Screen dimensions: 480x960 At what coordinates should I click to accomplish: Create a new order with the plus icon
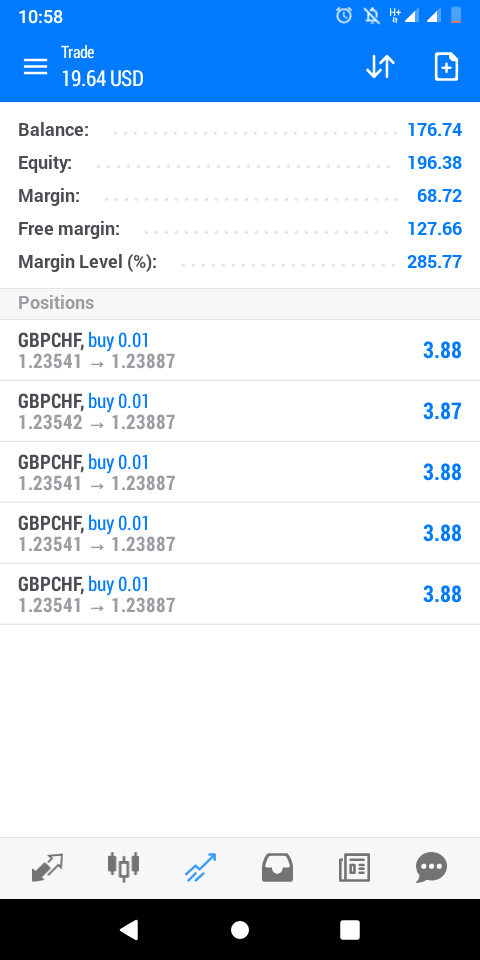pos(446,67)
